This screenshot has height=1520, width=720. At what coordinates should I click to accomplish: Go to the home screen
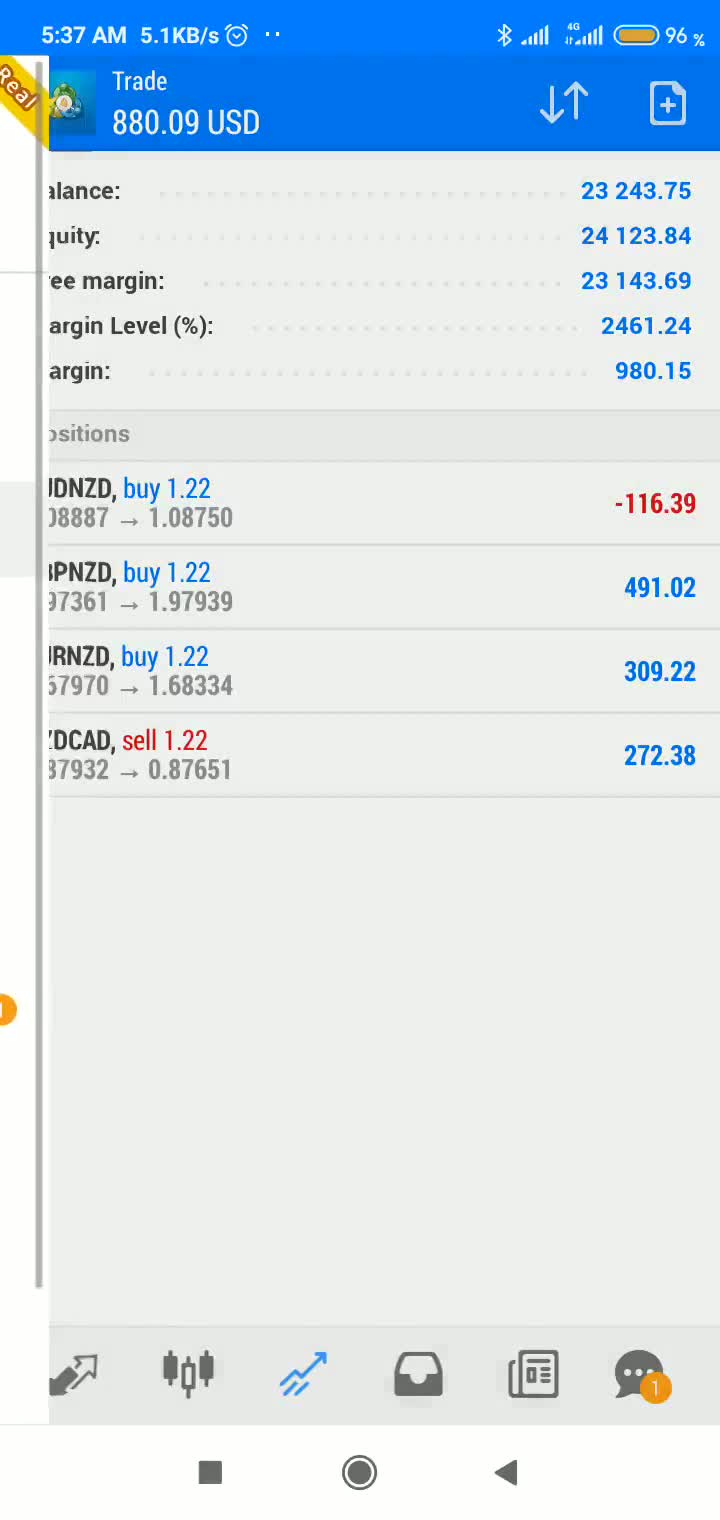pos(359,1472)
